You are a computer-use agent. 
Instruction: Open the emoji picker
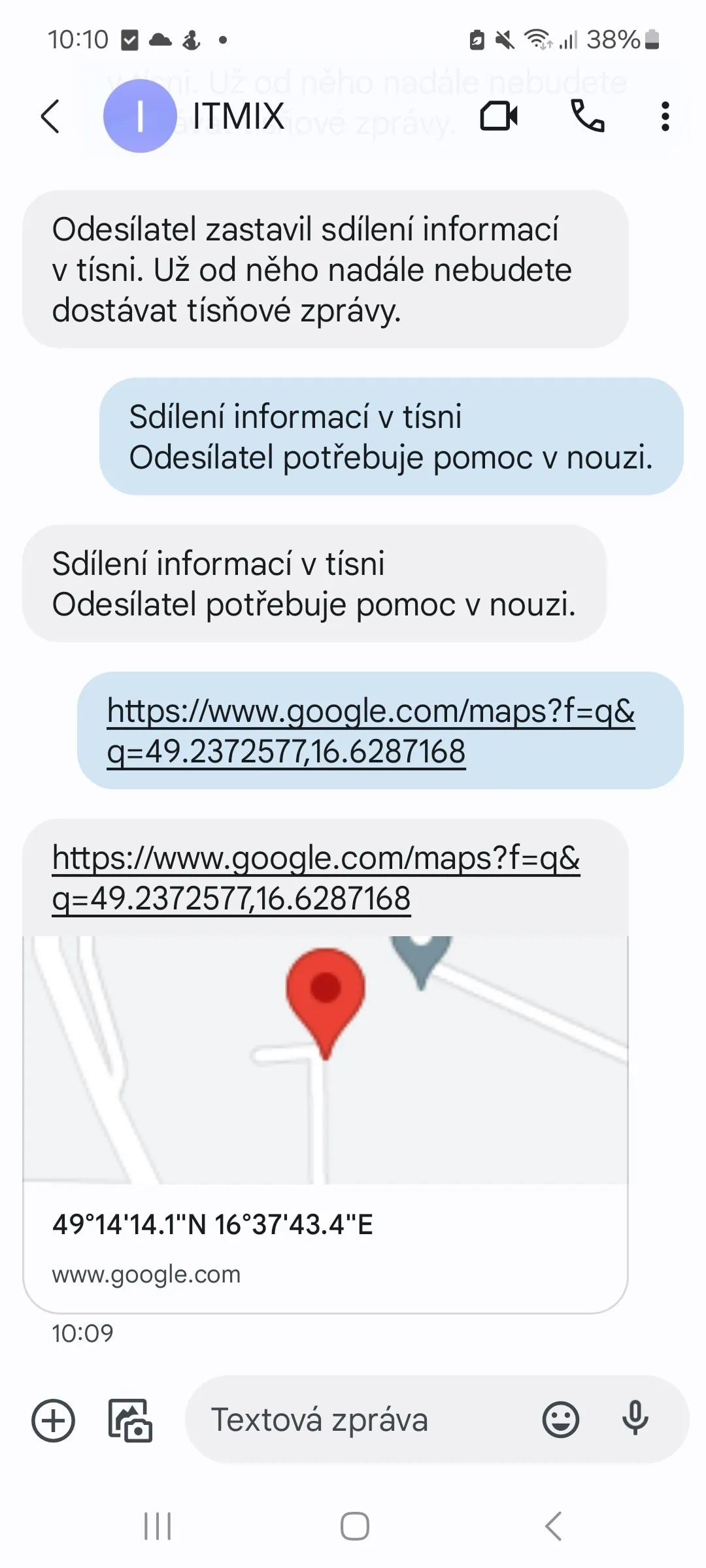point(560,1420)
